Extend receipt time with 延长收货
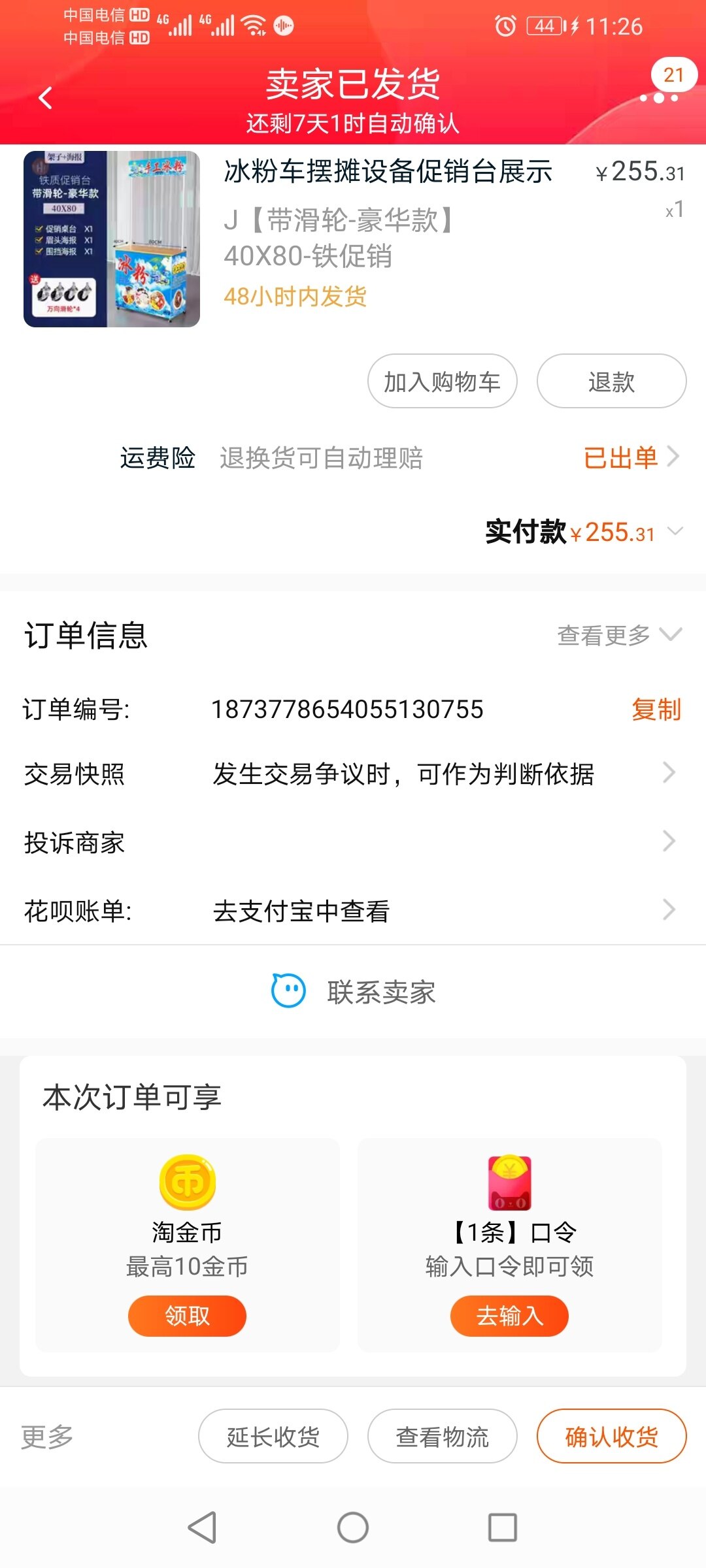This screenshot has width=706, height=1568. click(273, 1437)
